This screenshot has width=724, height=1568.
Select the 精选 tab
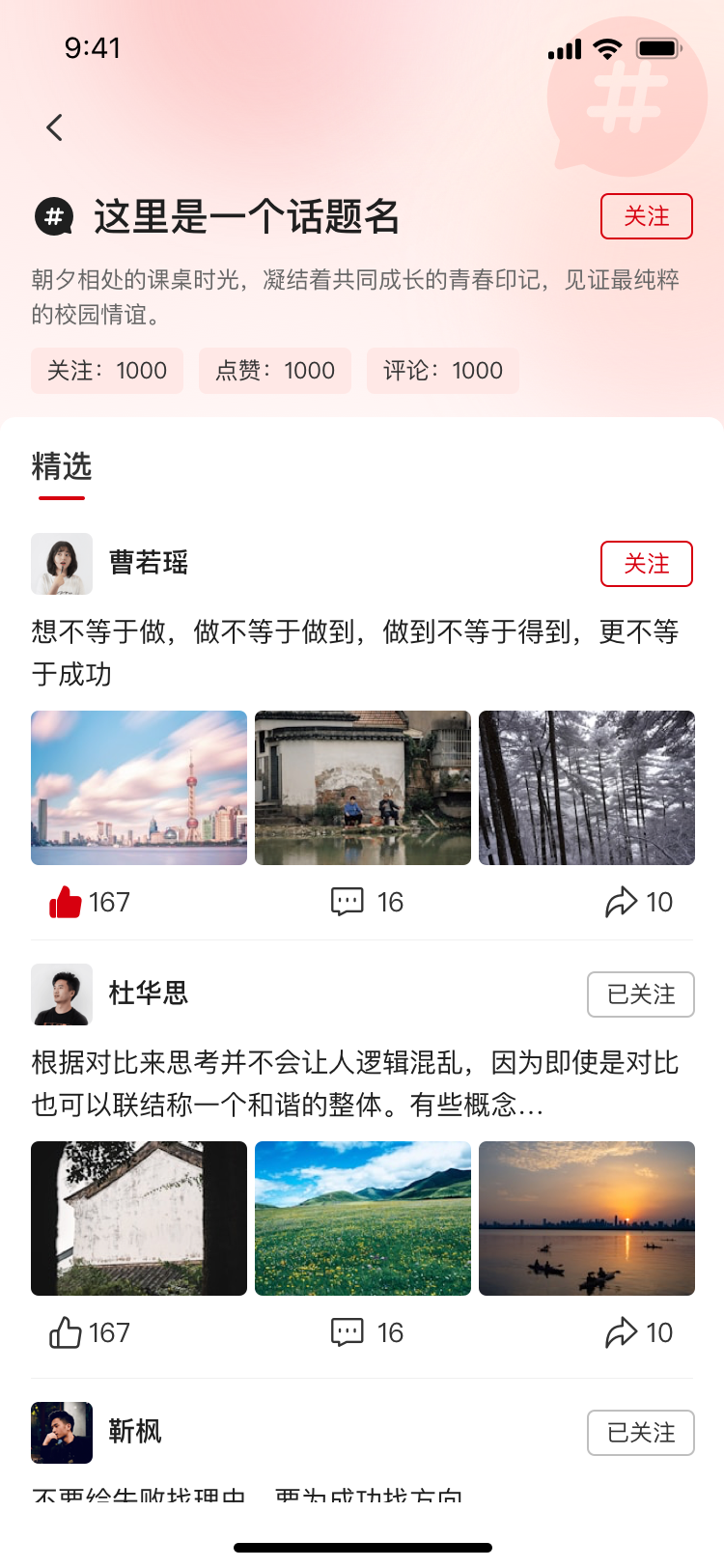[62, 467]
